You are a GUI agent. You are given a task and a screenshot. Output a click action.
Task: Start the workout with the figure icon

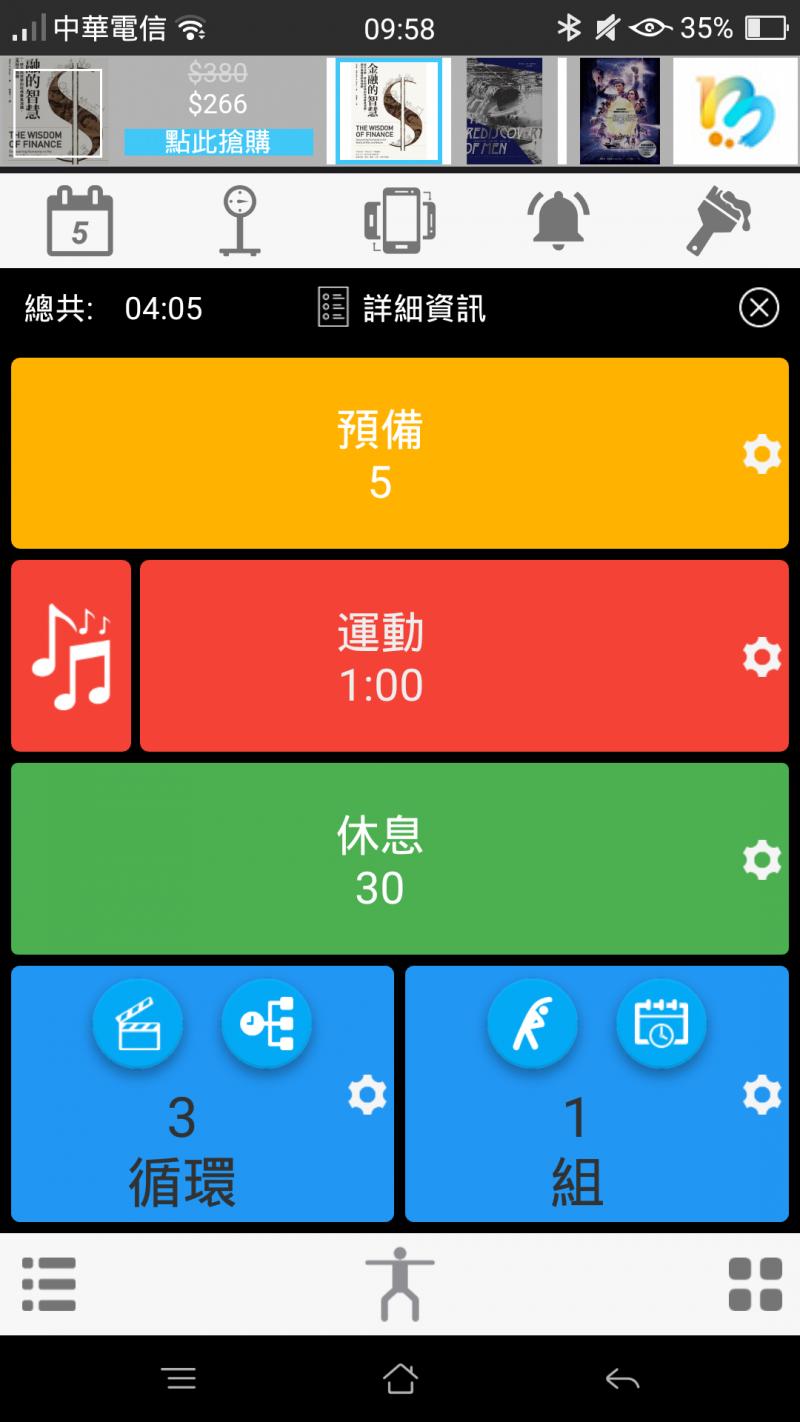[x=400, y=1284]
